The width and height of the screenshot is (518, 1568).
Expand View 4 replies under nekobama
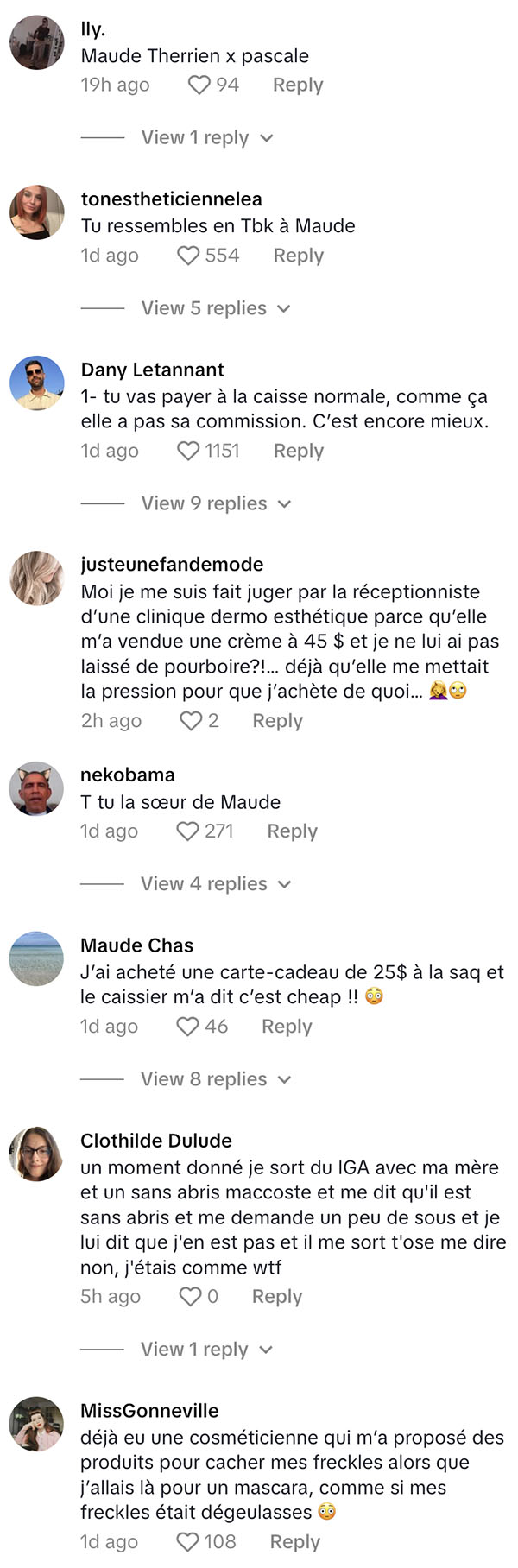[x=216, y=884]
